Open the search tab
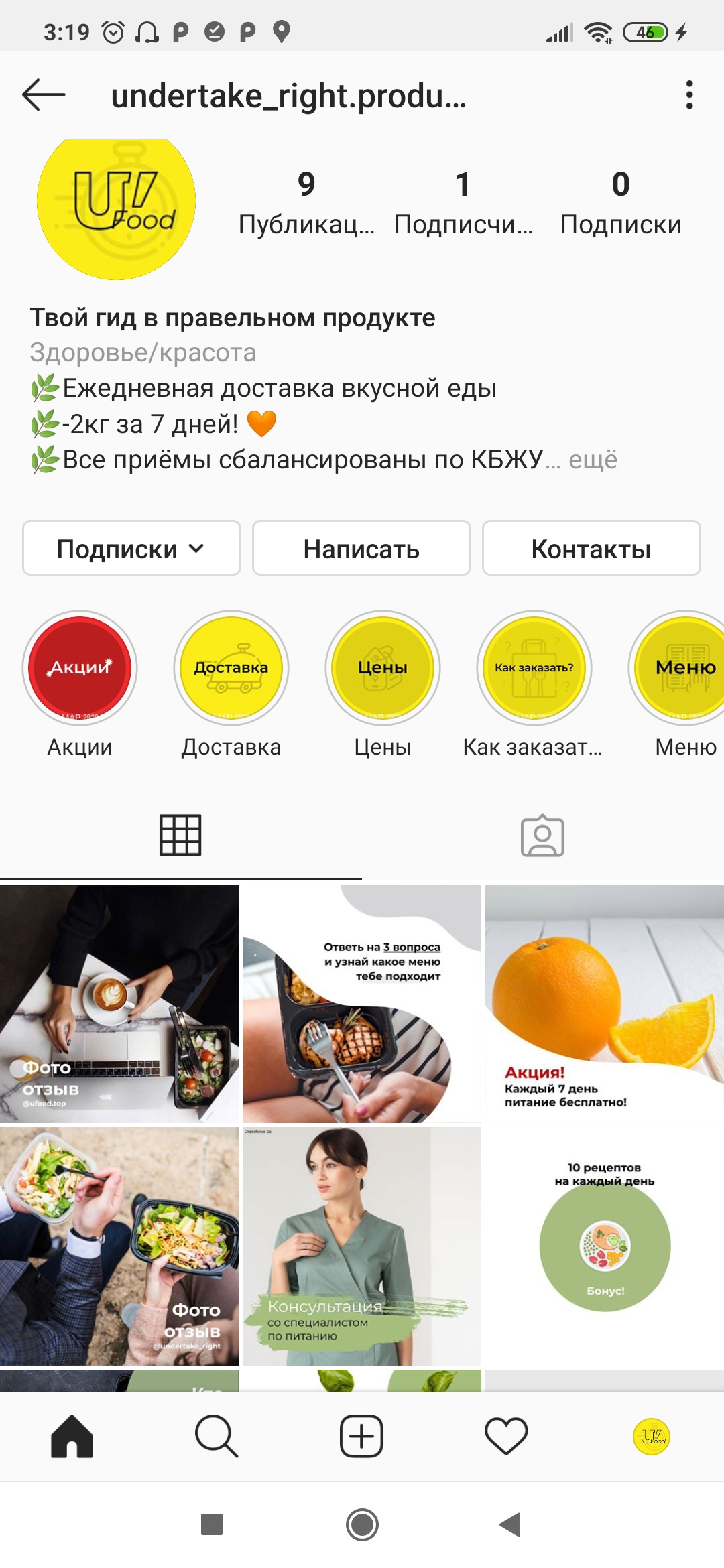 pos(217,1436)
